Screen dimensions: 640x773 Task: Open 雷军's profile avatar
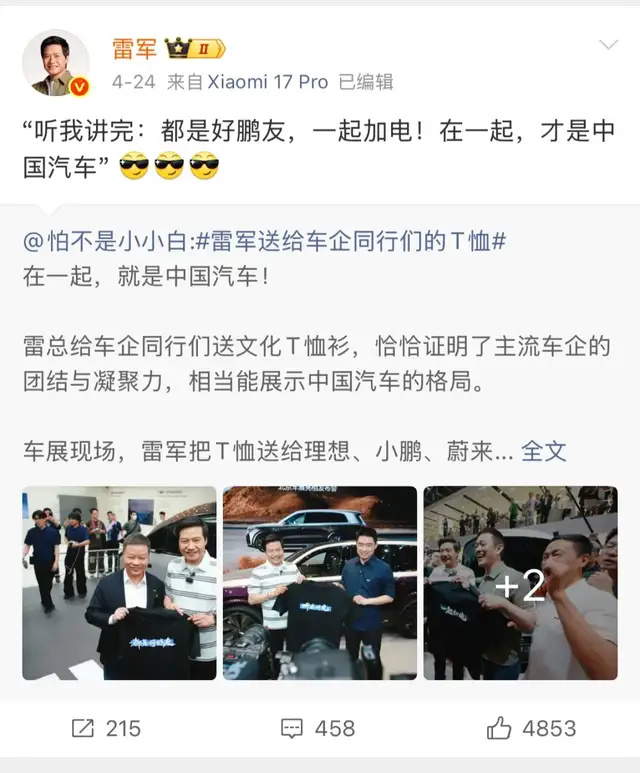tap(56, 63)
